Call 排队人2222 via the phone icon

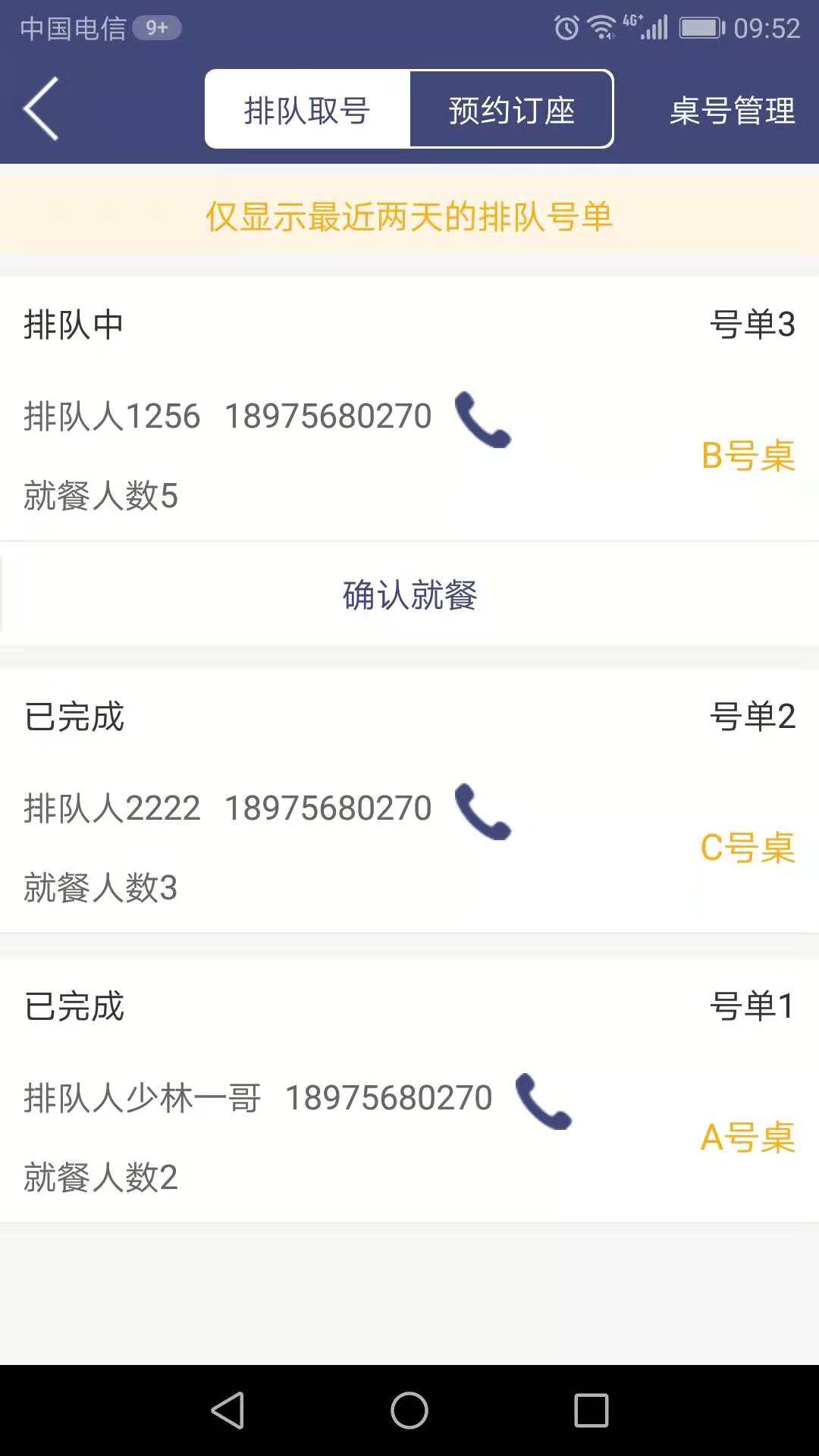tap(483, 811)
